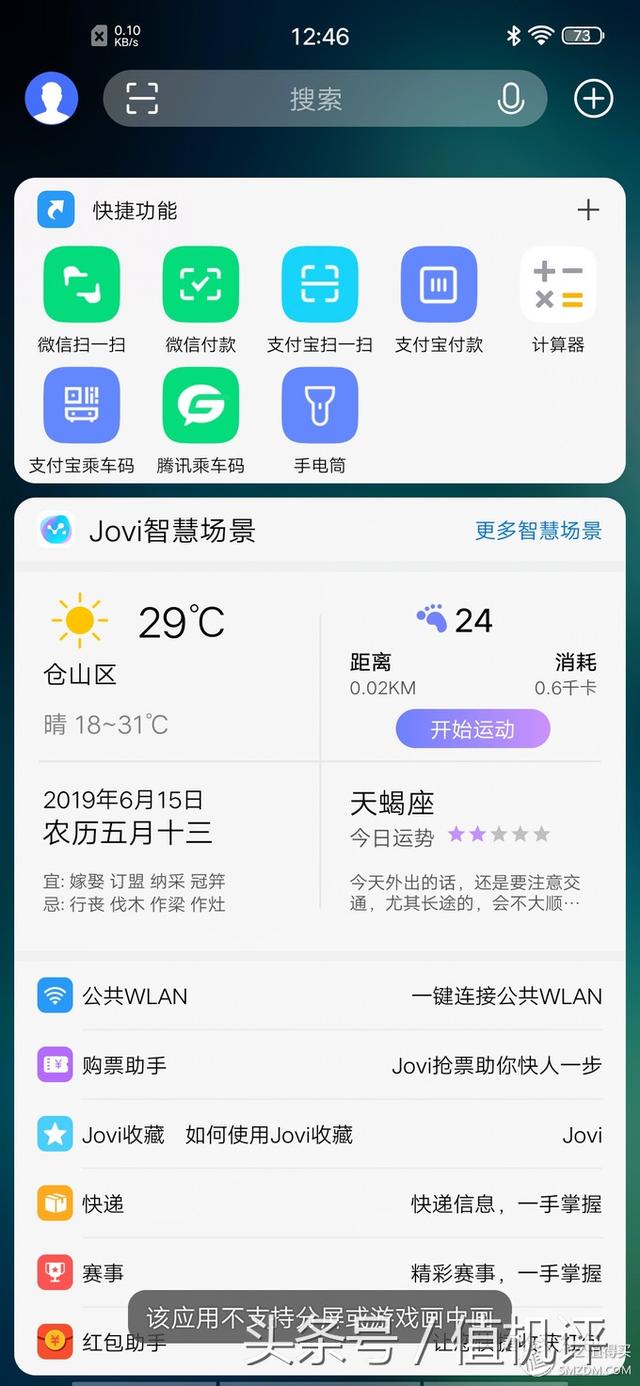Tap the 搜索 search box

tap(325, 98)
